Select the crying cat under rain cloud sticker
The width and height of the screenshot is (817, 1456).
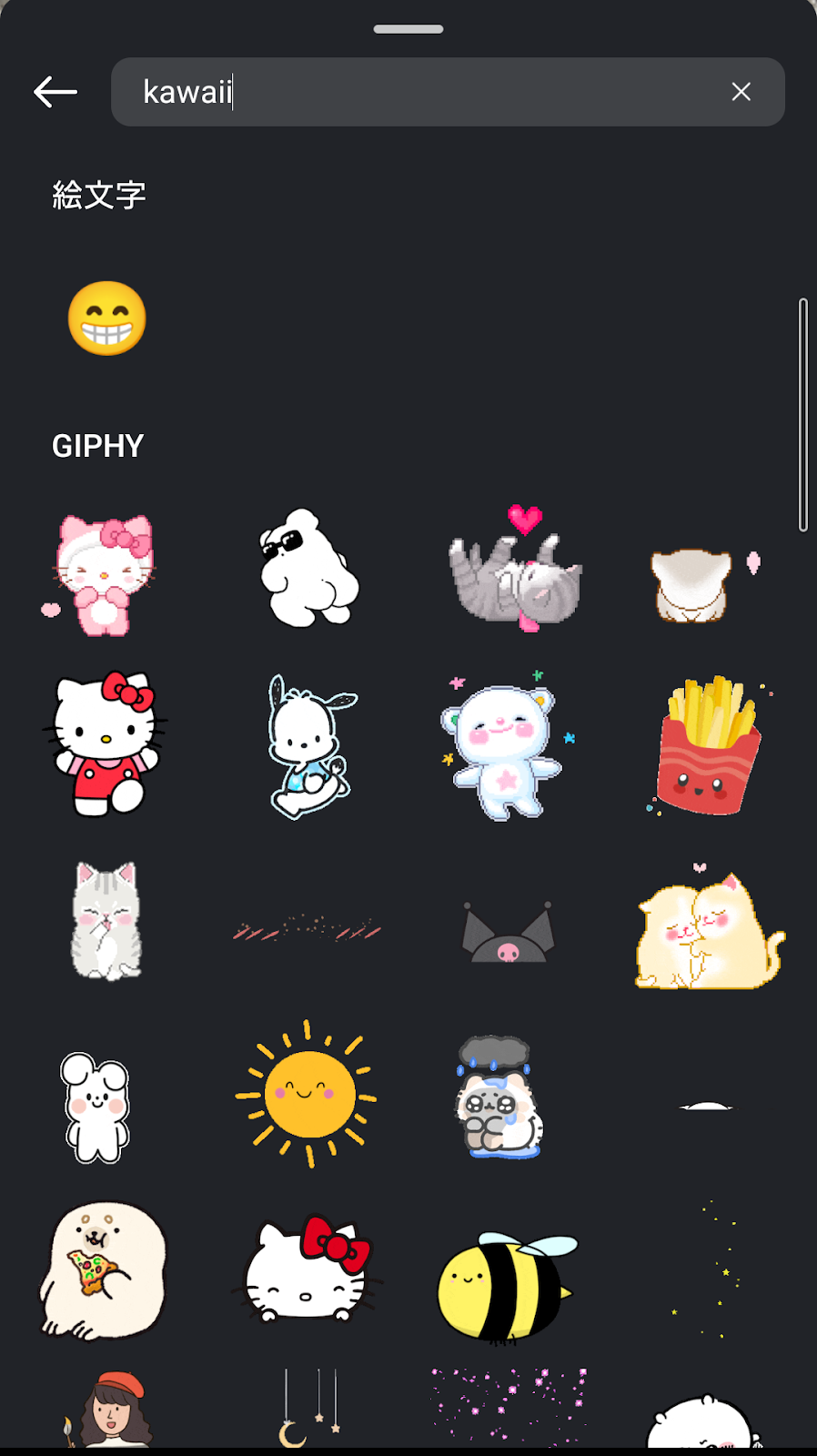[497, 1097]
